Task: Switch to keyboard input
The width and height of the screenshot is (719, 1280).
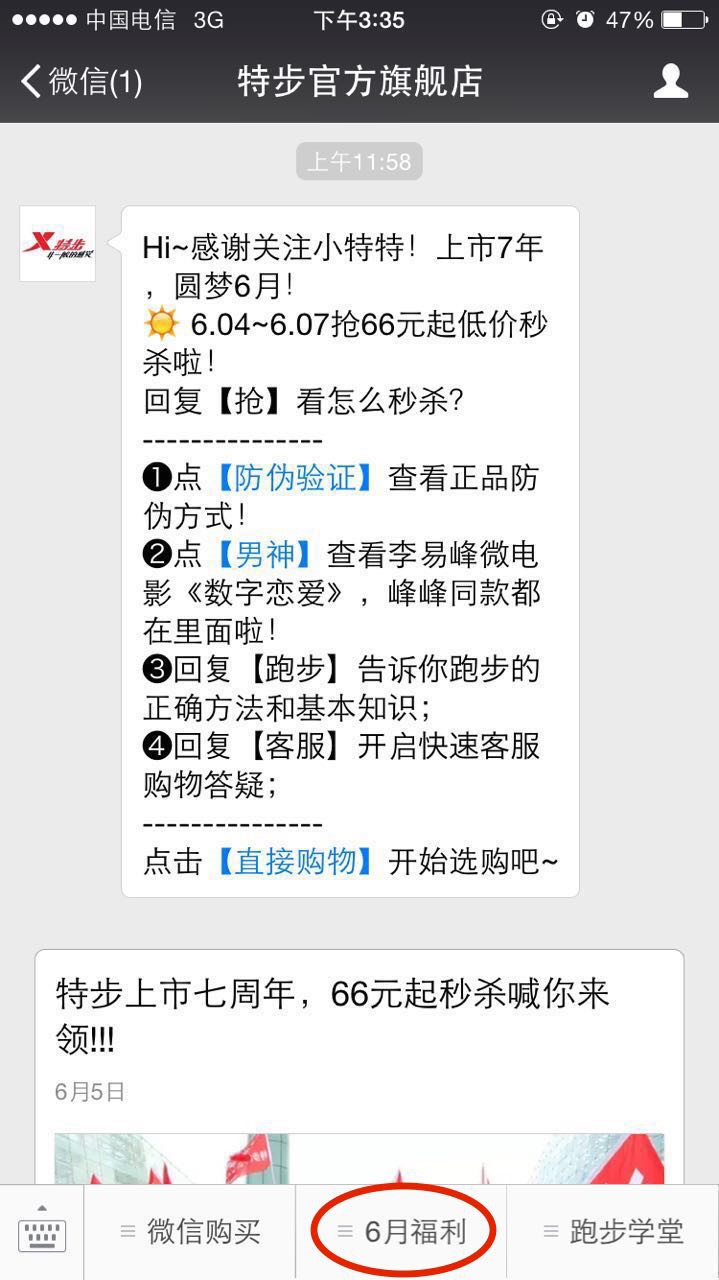Action: 42,1232
